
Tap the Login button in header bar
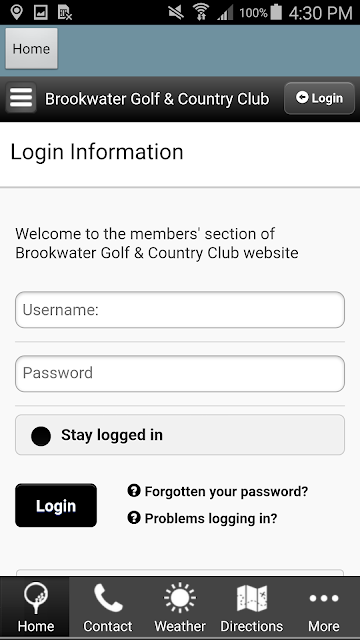coord(319,98)
